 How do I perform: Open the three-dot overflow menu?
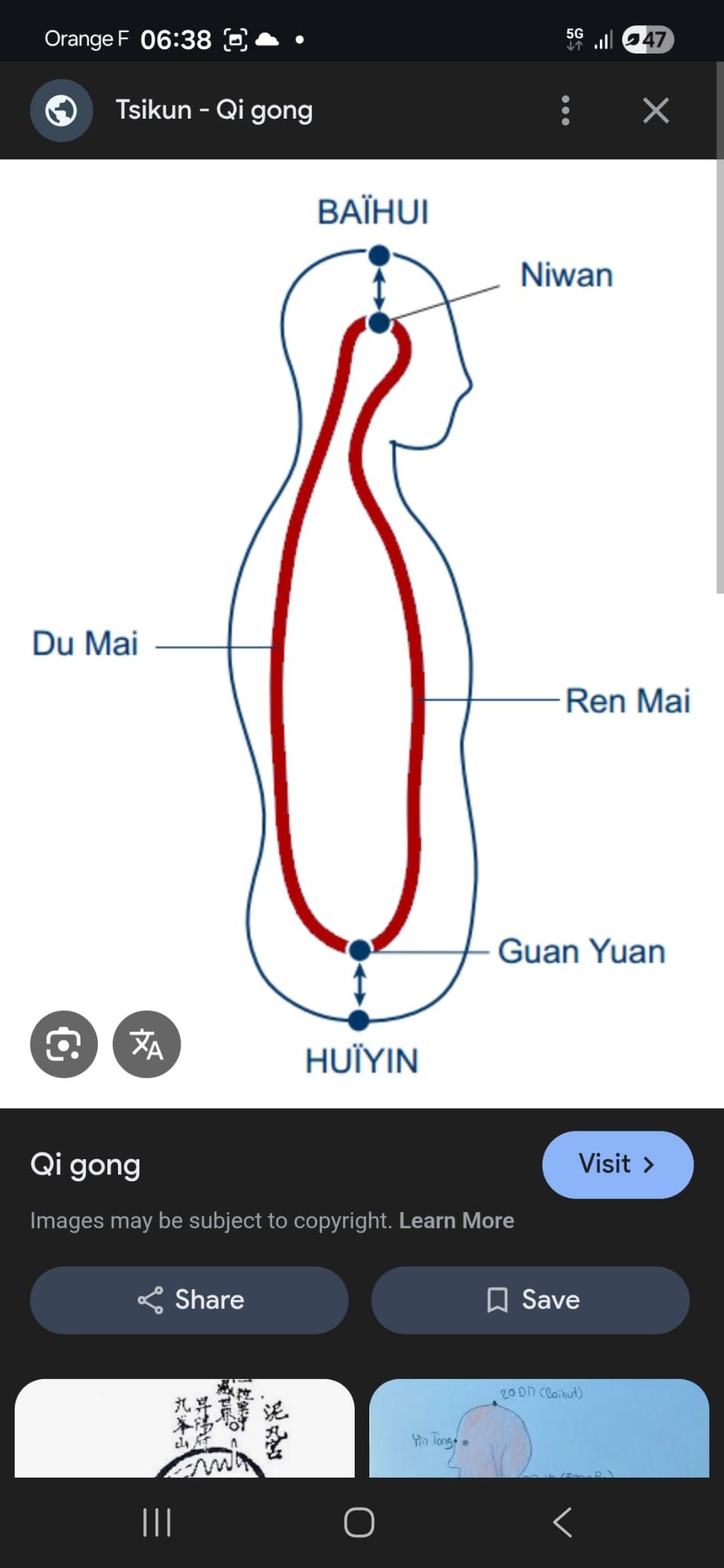tap(565, 111)
